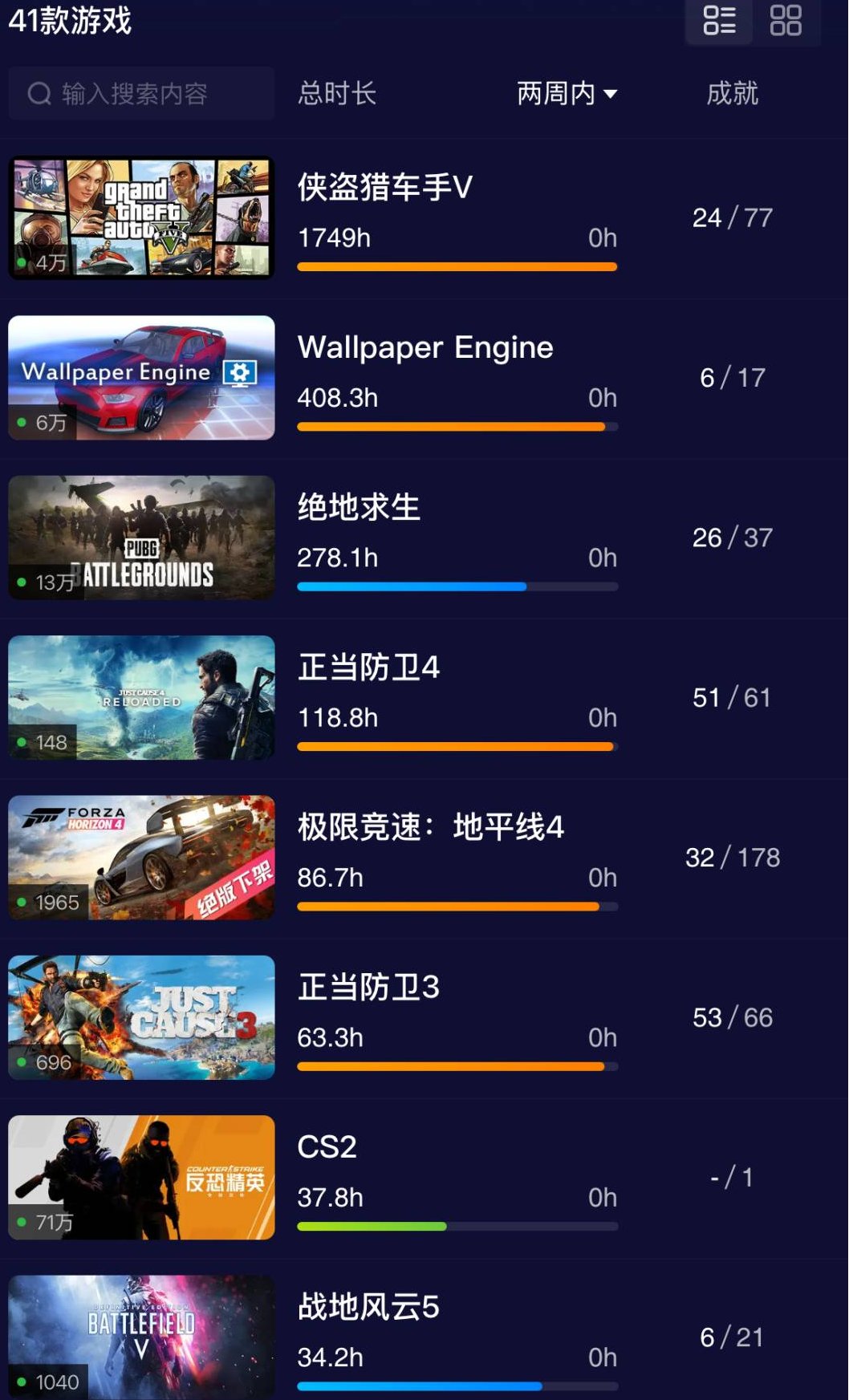Click the 正当防卫4 achievement count 51/61
Screen dimensions: 849x1400
click(733, 697)
